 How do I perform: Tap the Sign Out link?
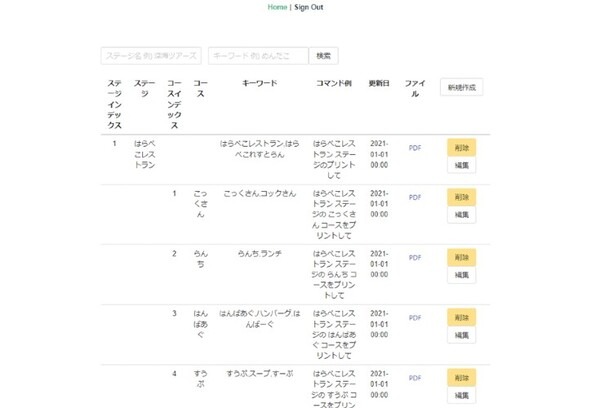pos(309,7)
